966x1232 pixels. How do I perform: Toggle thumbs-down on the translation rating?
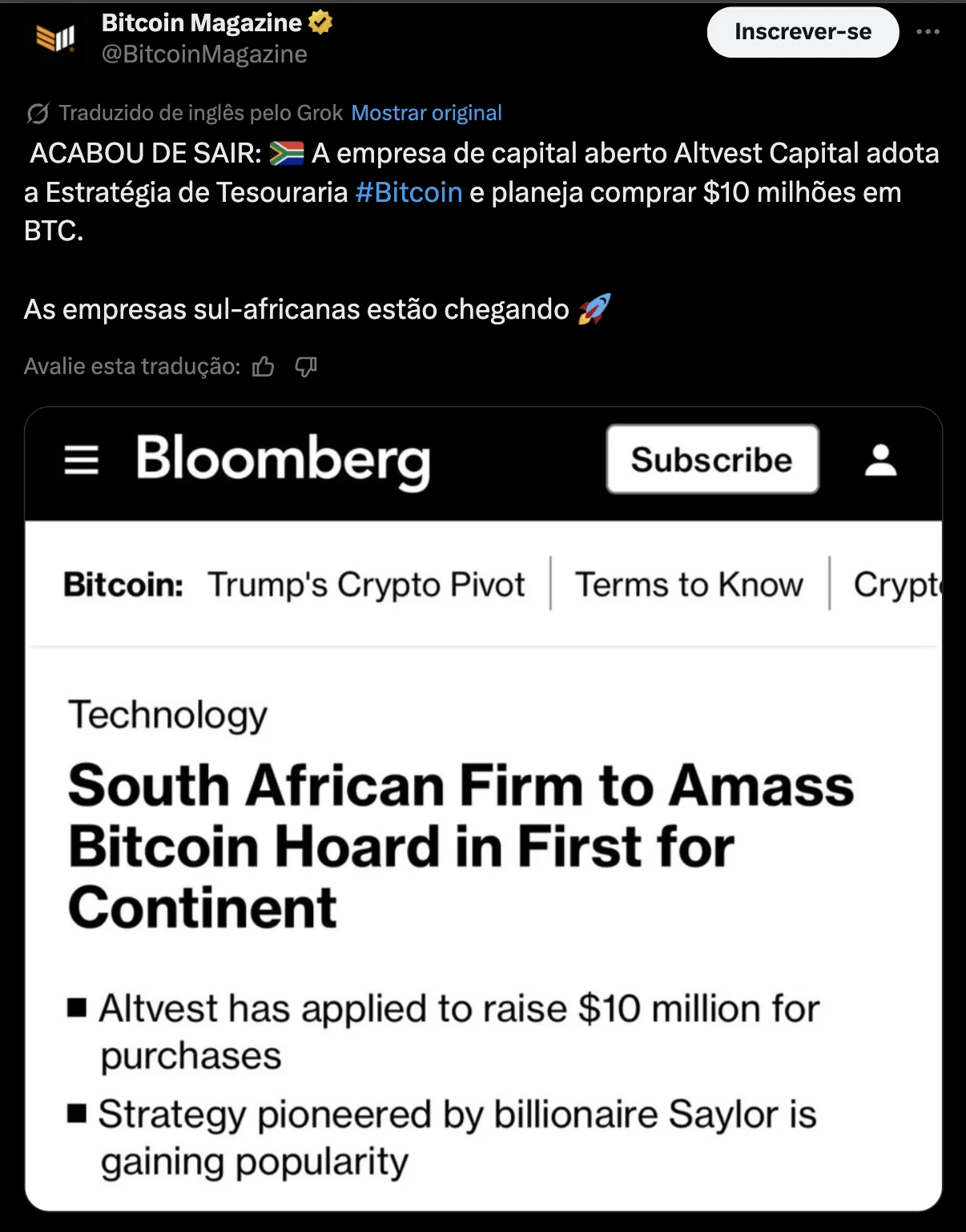tap(307, 367)
